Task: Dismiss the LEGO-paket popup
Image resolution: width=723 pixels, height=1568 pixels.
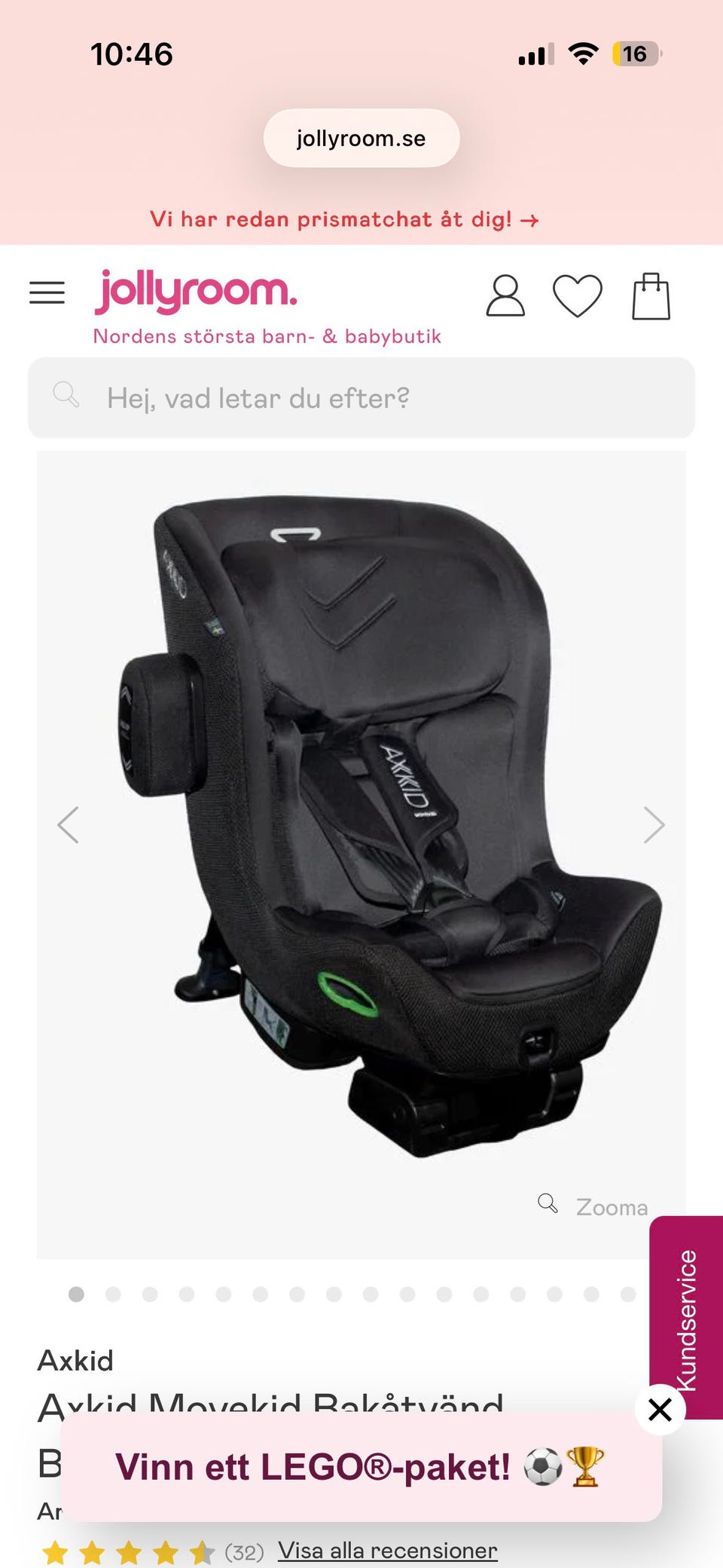Action: pyautogui.click(x=660, y=1409)
